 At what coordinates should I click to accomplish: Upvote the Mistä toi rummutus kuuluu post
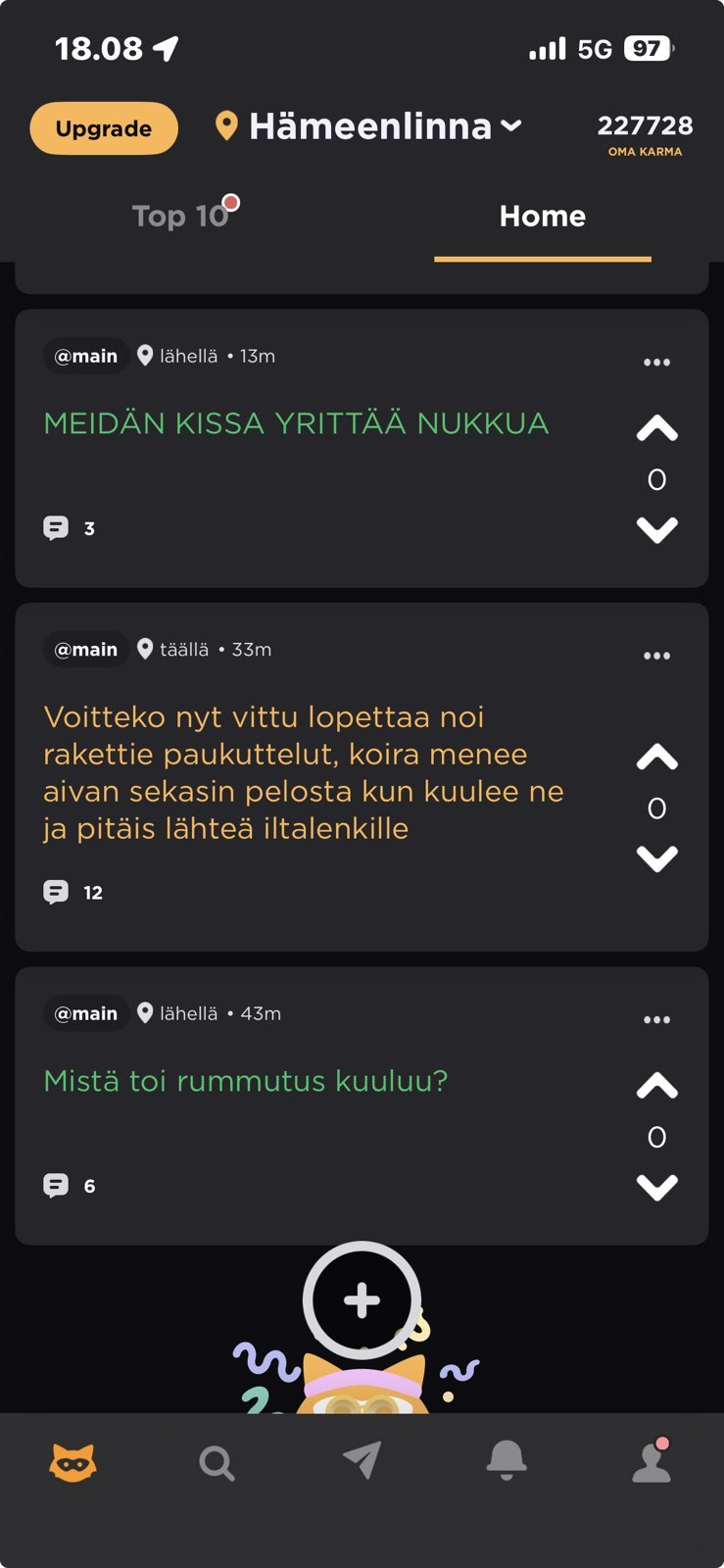click(x=656, y=1086)
